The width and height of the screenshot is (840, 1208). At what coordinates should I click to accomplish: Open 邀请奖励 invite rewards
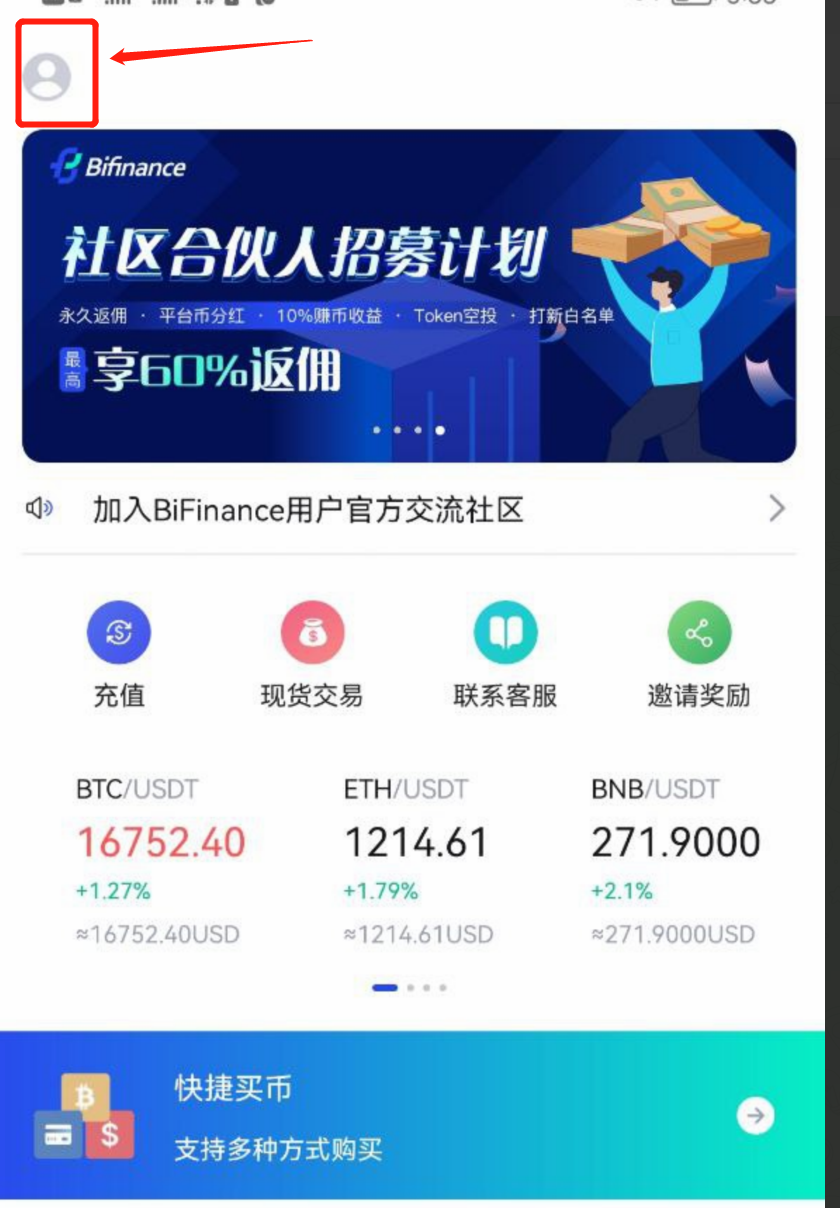coord(698,653)
